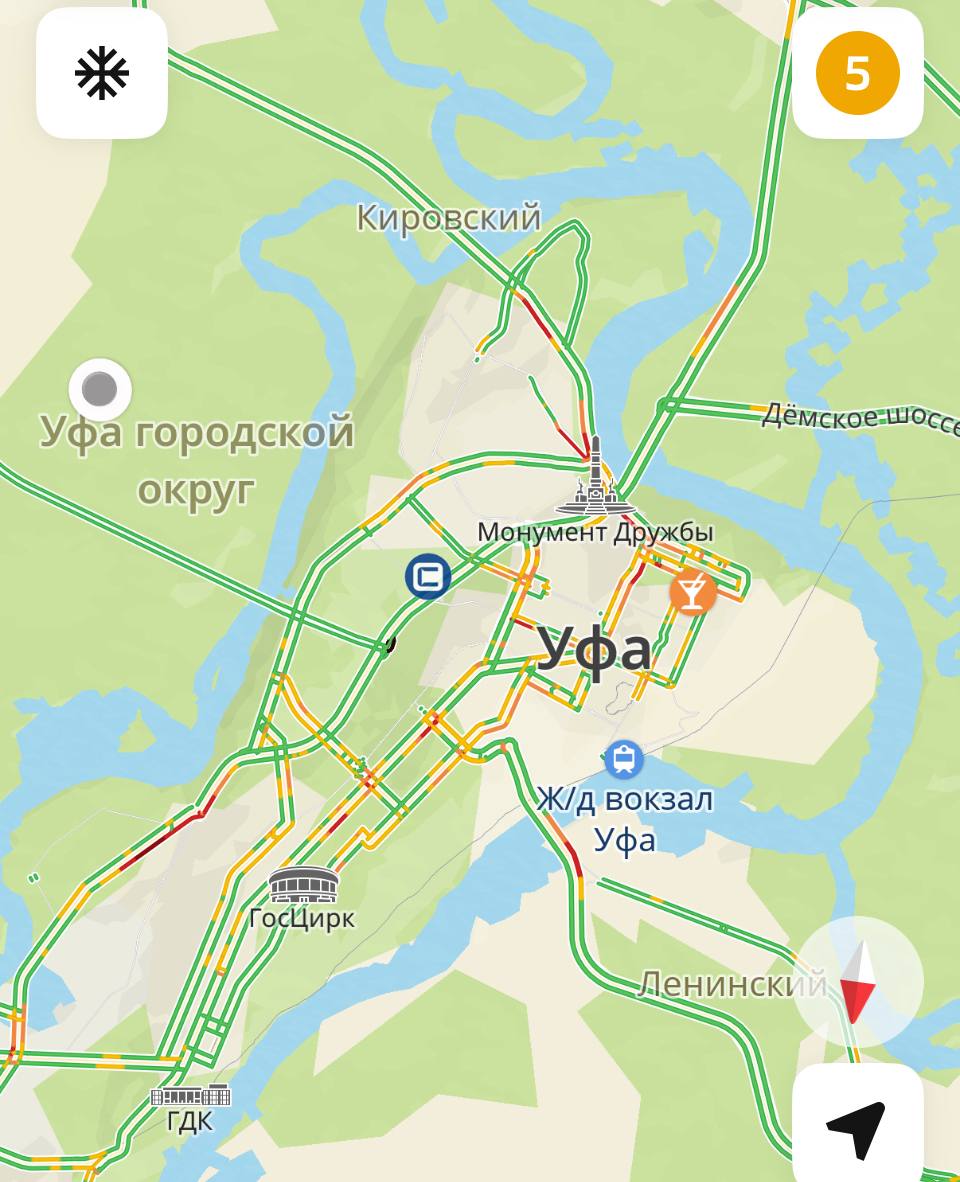Tap the orange cocktail bar marker
Image resolution: width=960 pixels, height=1182 pixels.
pyautogui.click(x=692, y=591)
